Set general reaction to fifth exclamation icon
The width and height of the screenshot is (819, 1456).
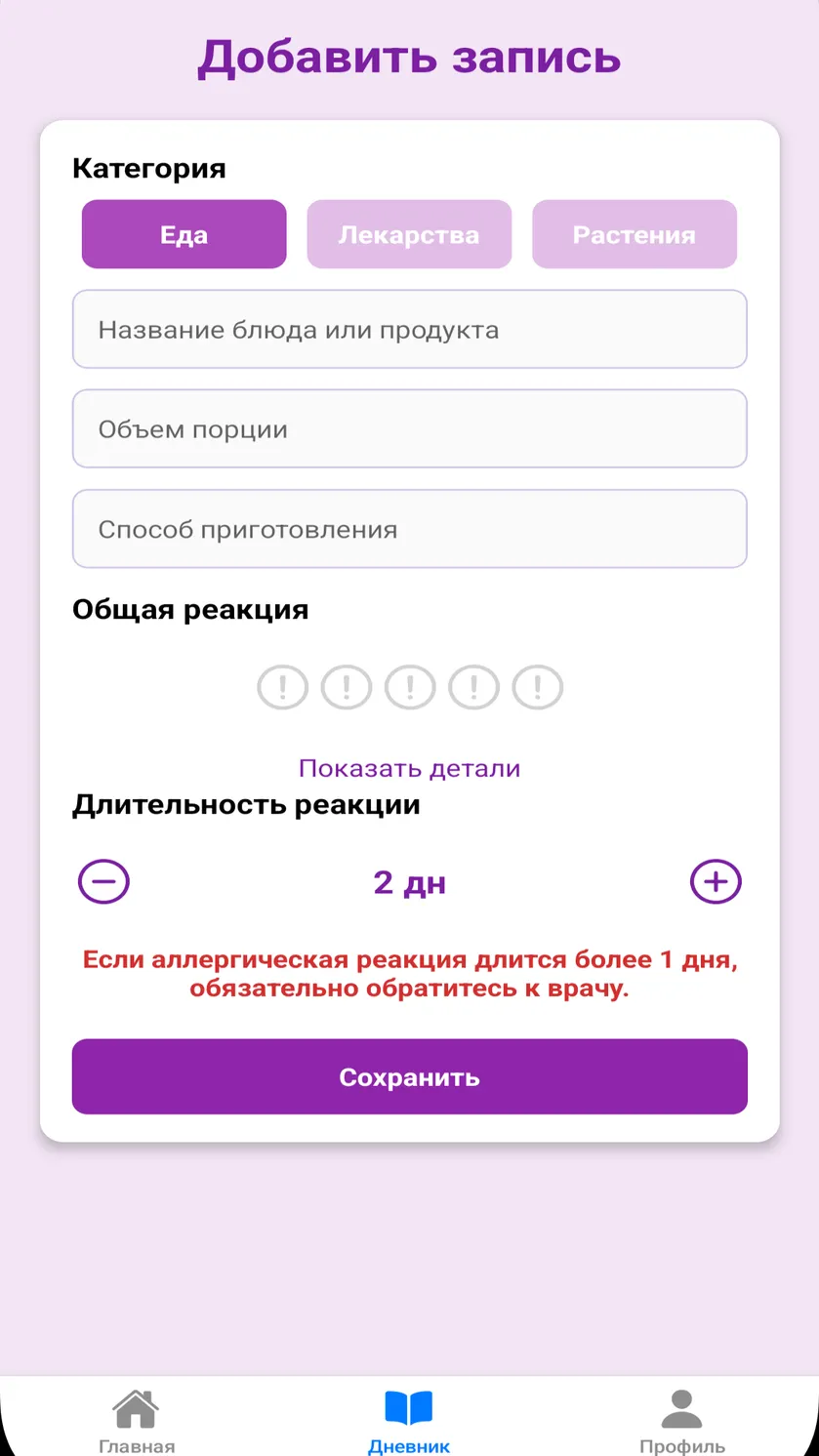click(x=538, y=687)
